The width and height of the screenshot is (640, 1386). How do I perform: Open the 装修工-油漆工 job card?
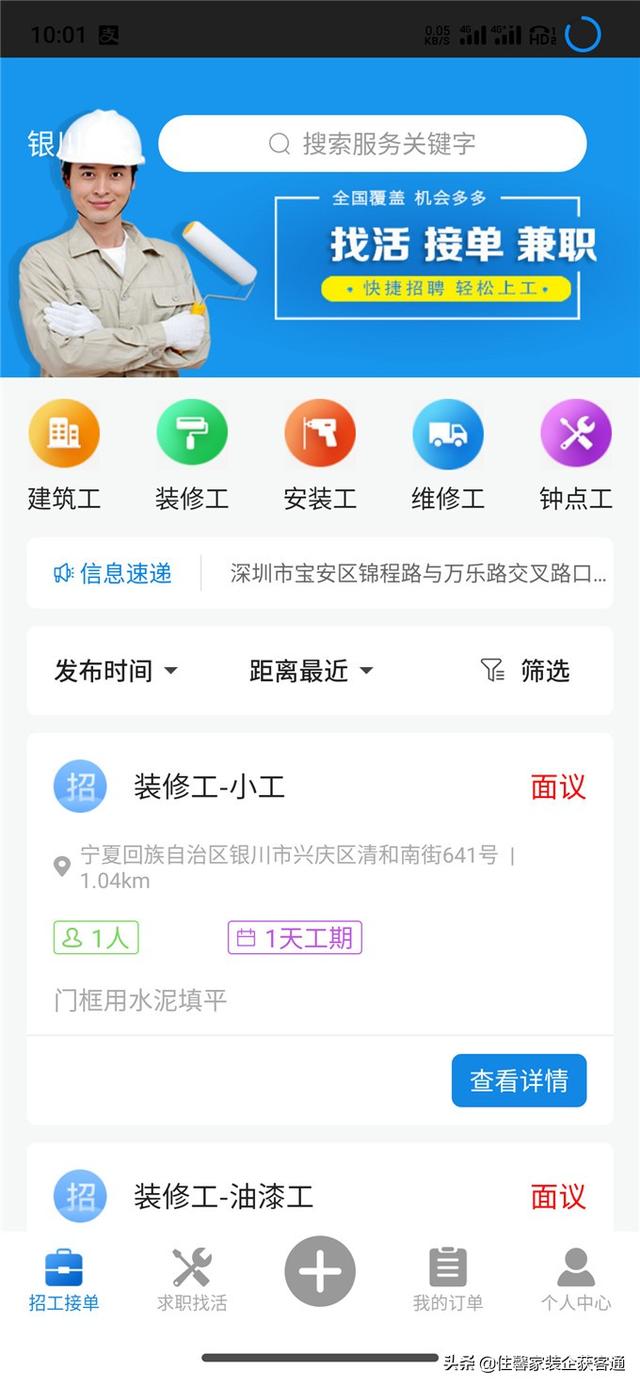point(222,1196)
